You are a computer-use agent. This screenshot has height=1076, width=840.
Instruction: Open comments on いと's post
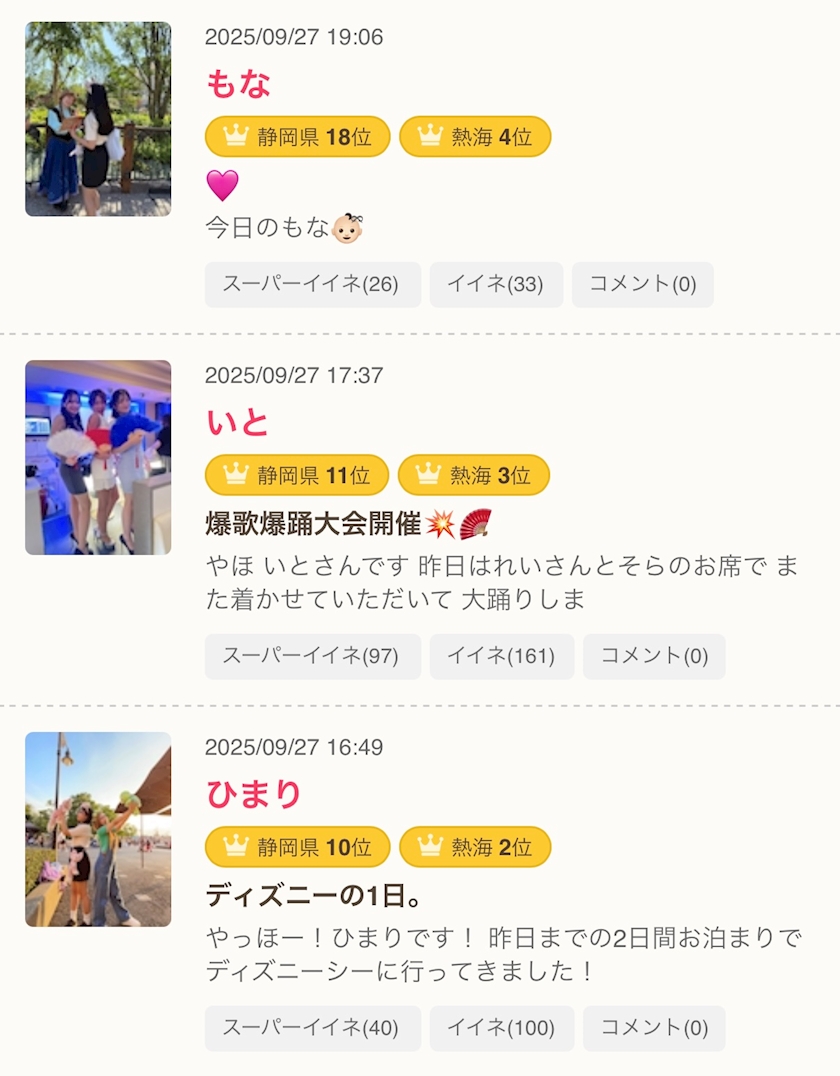654,656
